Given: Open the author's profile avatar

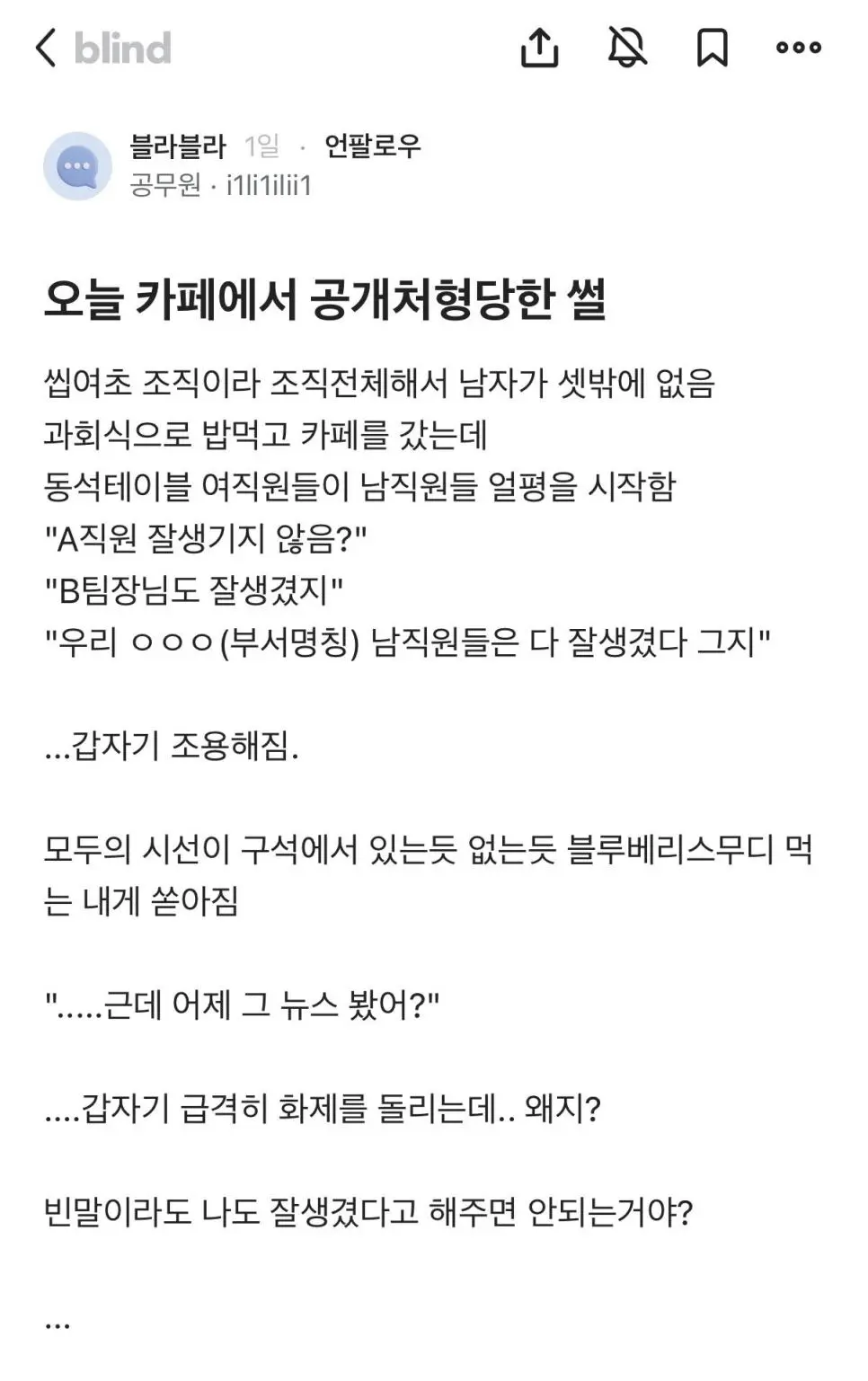Looking at the screenshot, I should [77, 166].
